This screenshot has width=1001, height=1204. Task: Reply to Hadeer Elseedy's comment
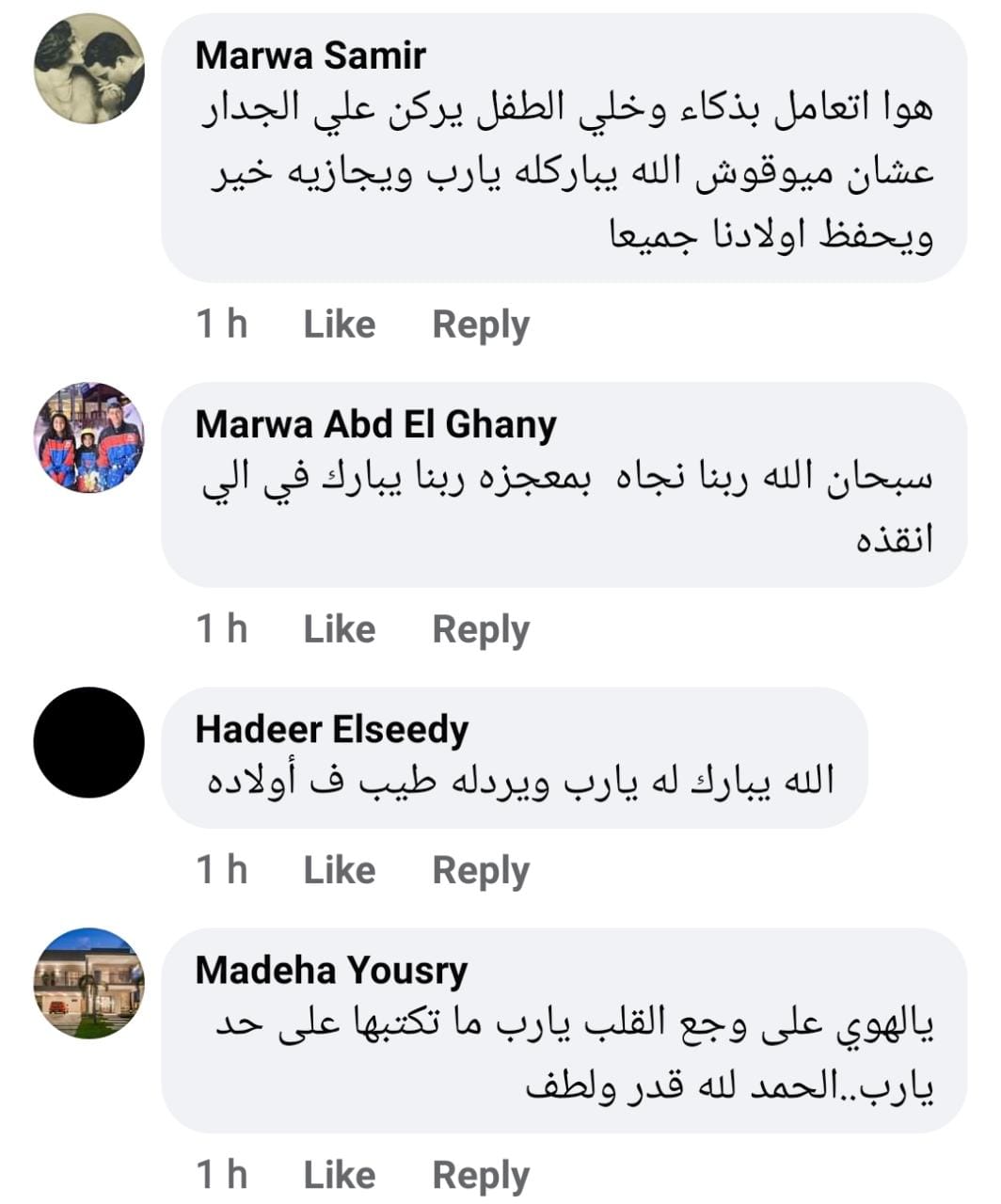click(x=481, y=870)
